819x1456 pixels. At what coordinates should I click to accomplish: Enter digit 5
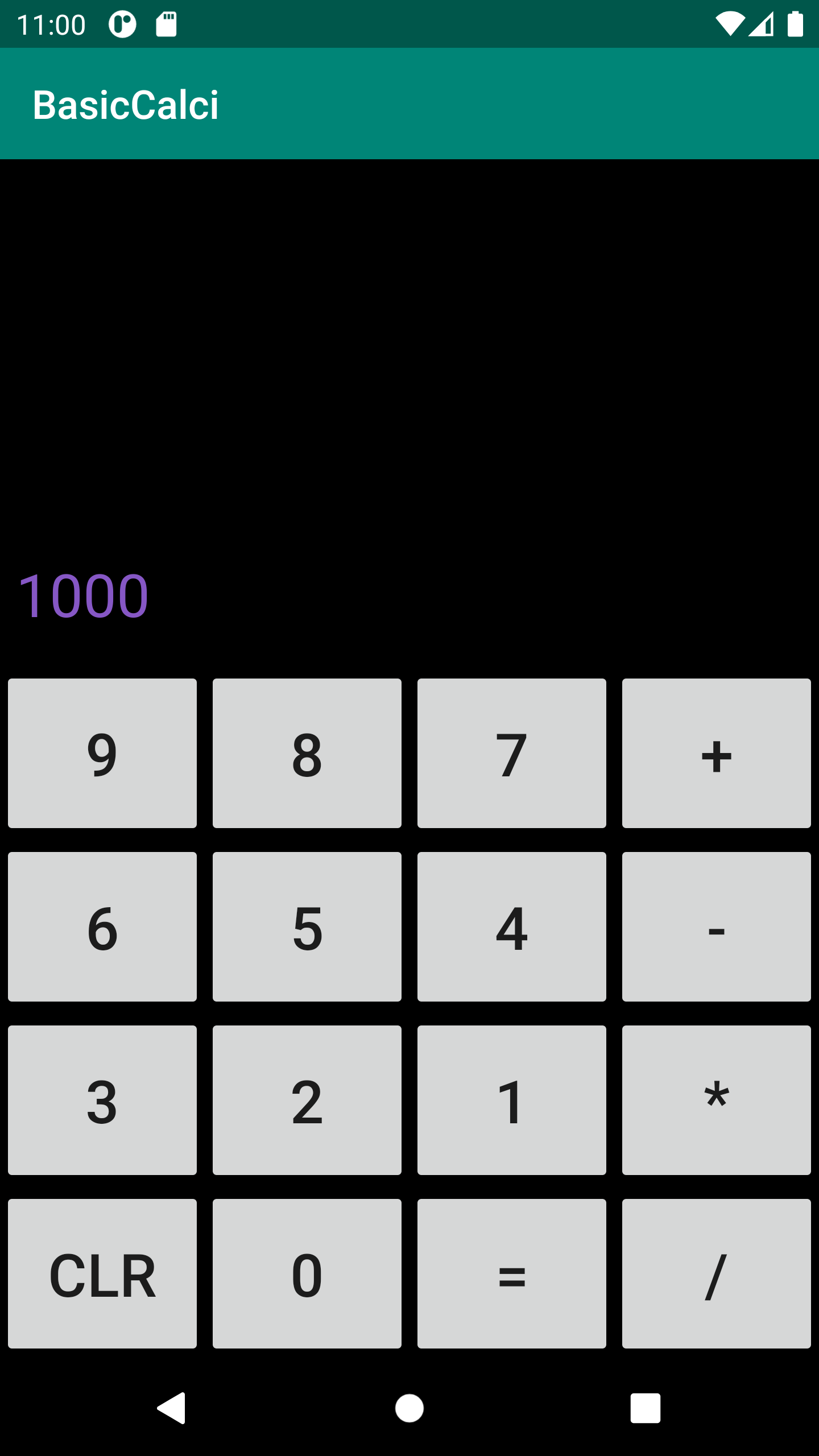coord(307,926)
